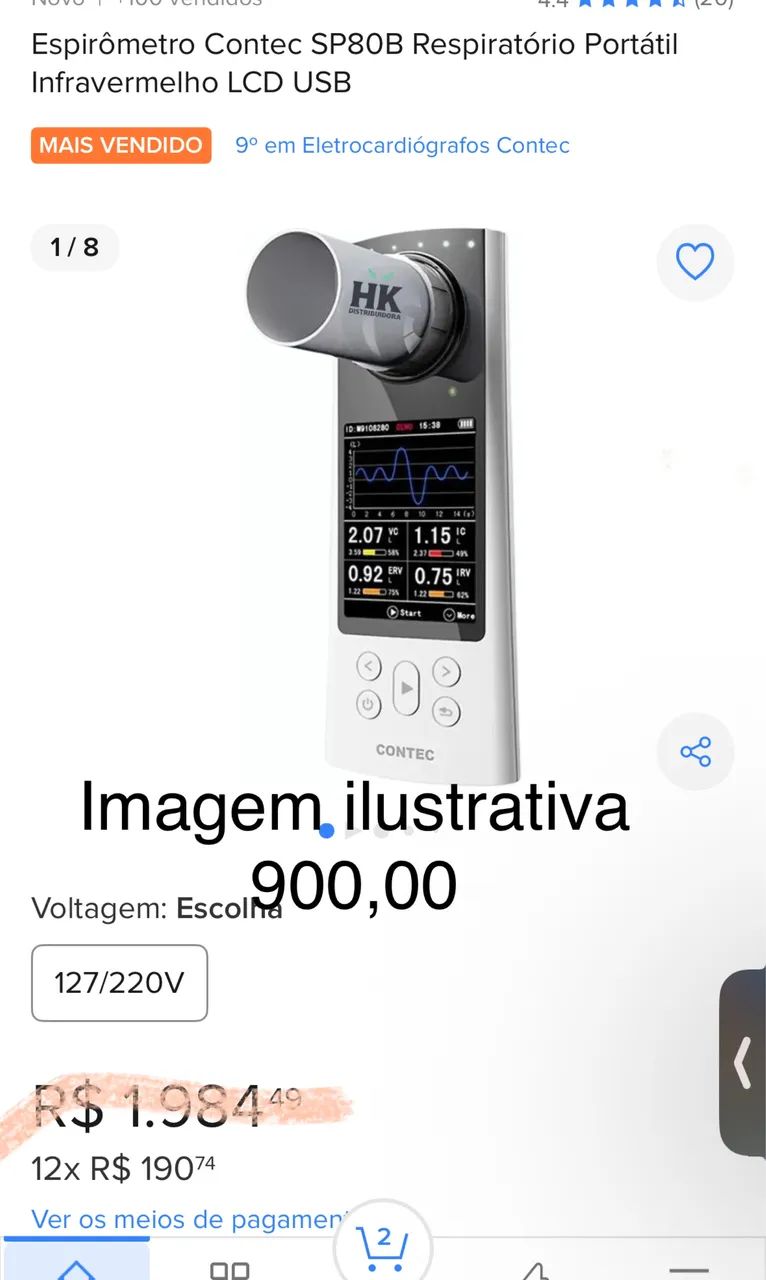Switch to the home tab in bottom navigation
766x1280 pixels.
click(x=75, y=1270)
